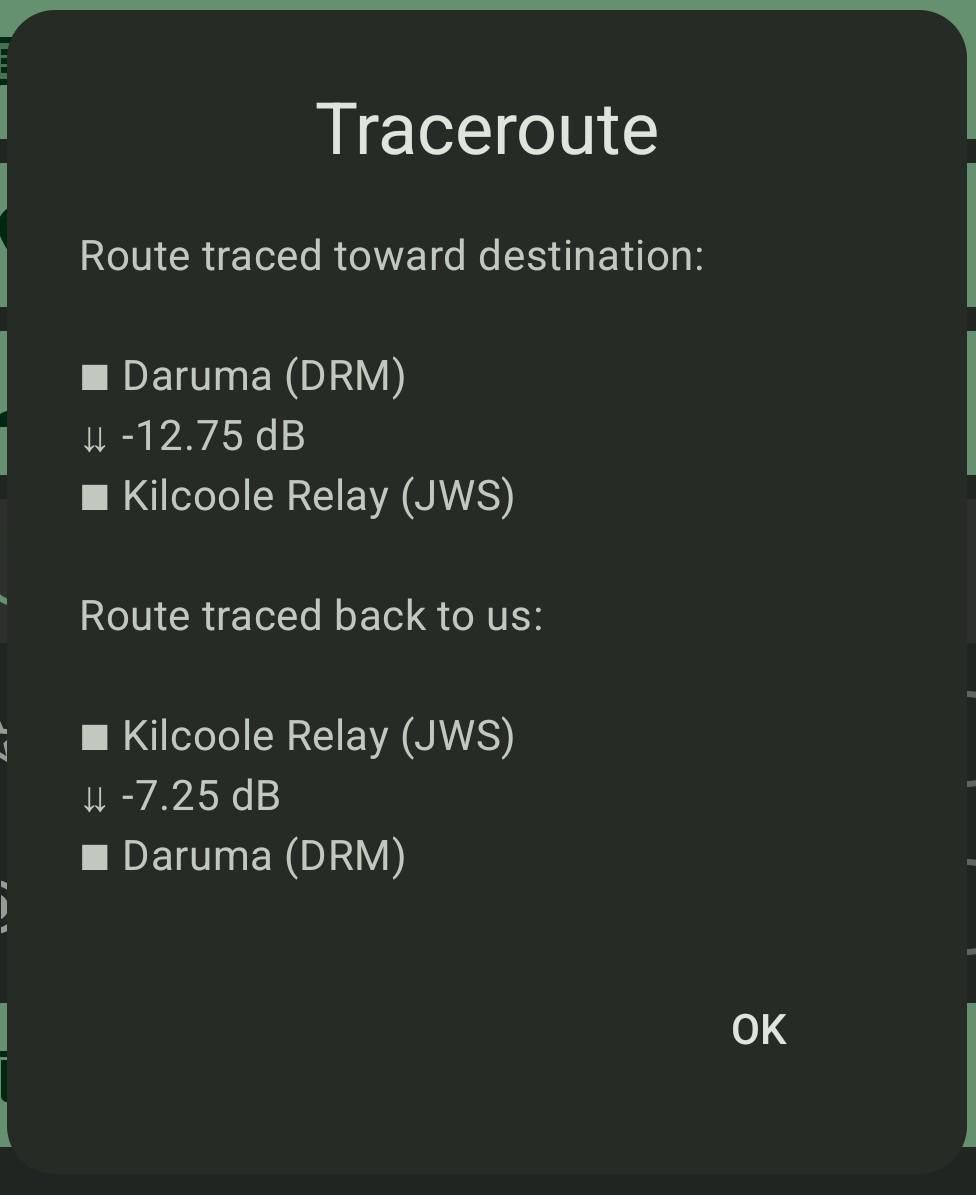This screenshot has width=976, height=1195.
Task: Click the -7.25 dB signal reading
Action: (x=200, y=796)
